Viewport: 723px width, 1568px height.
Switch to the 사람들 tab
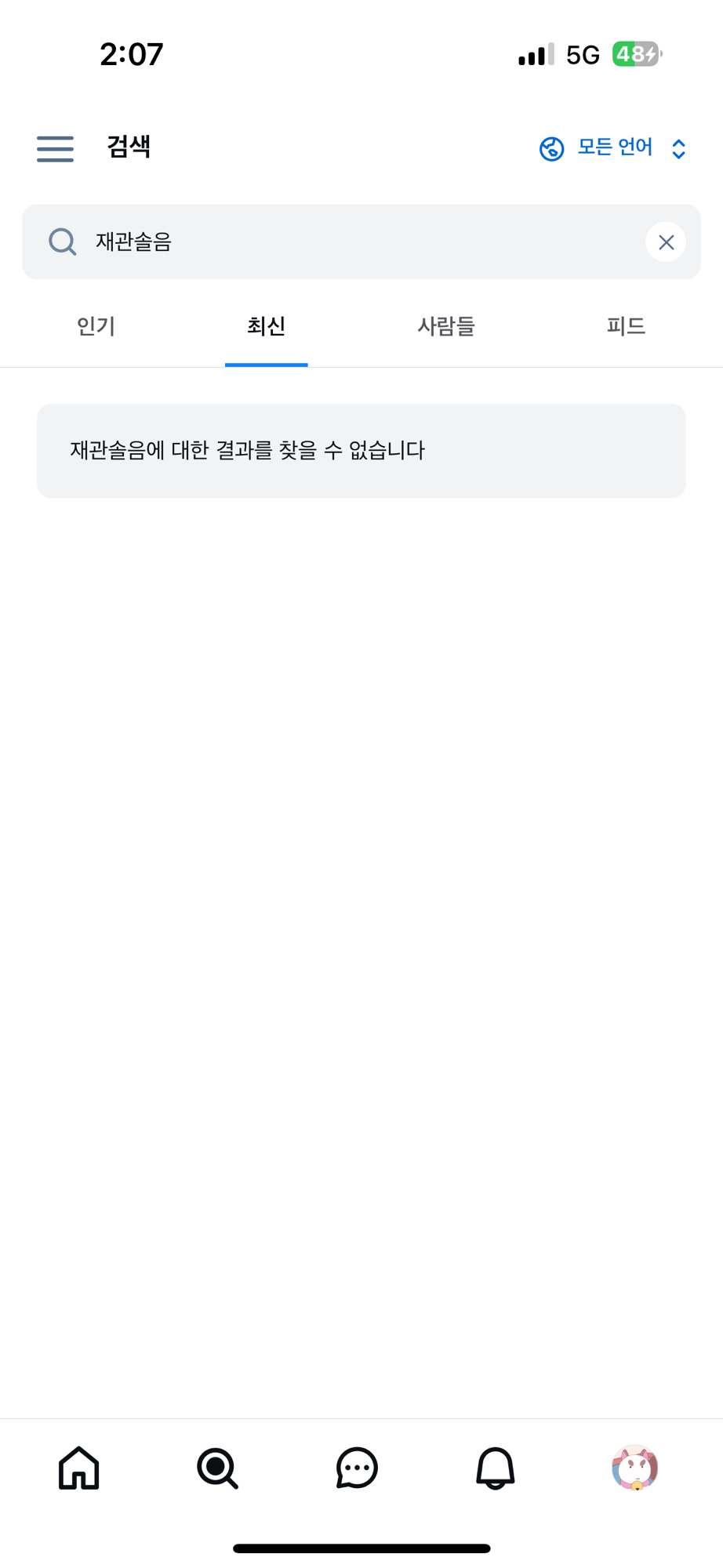coord(446,326)
